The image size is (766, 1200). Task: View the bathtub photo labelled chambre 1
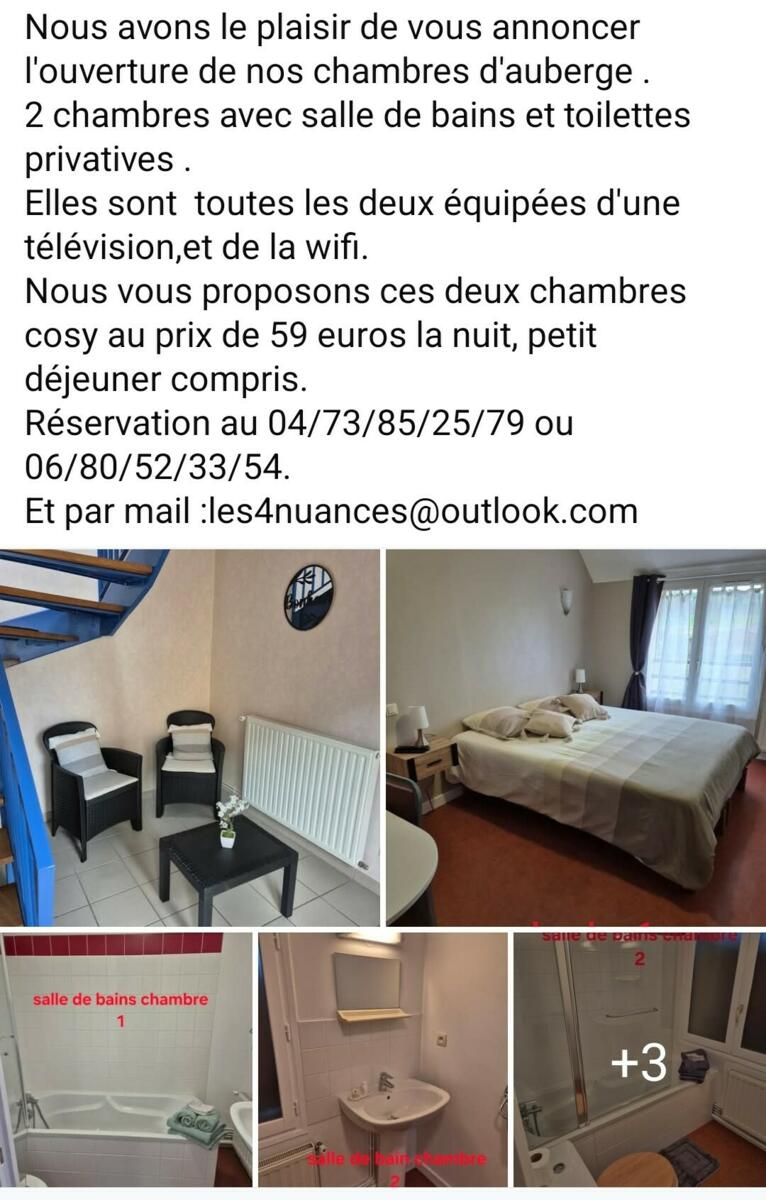[125, 1060]
